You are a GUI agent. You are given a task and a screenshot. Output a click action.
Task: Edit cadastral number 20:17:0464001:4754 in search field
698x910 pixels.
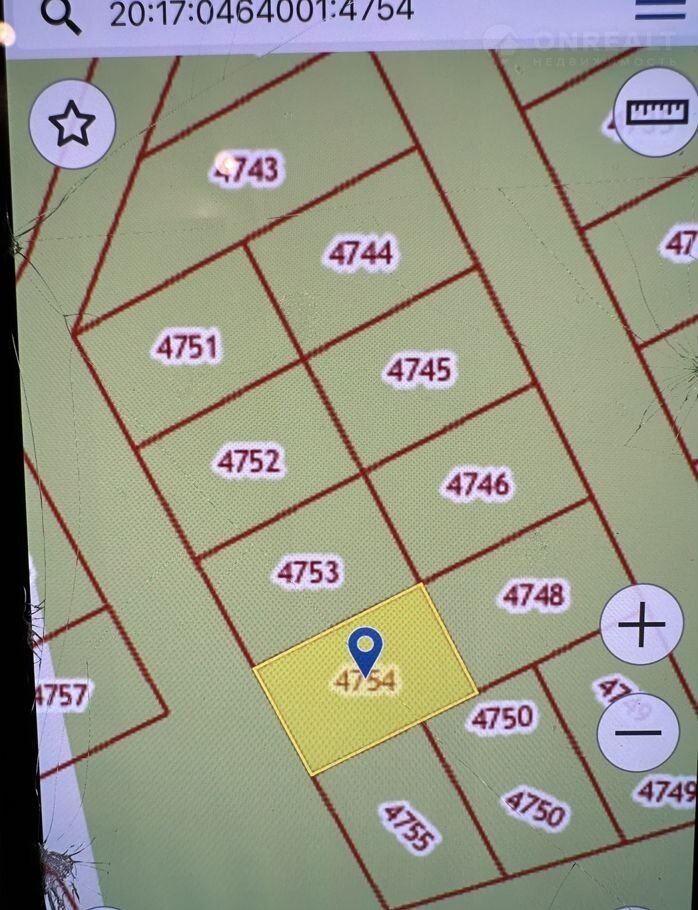(x=261, y=11)
